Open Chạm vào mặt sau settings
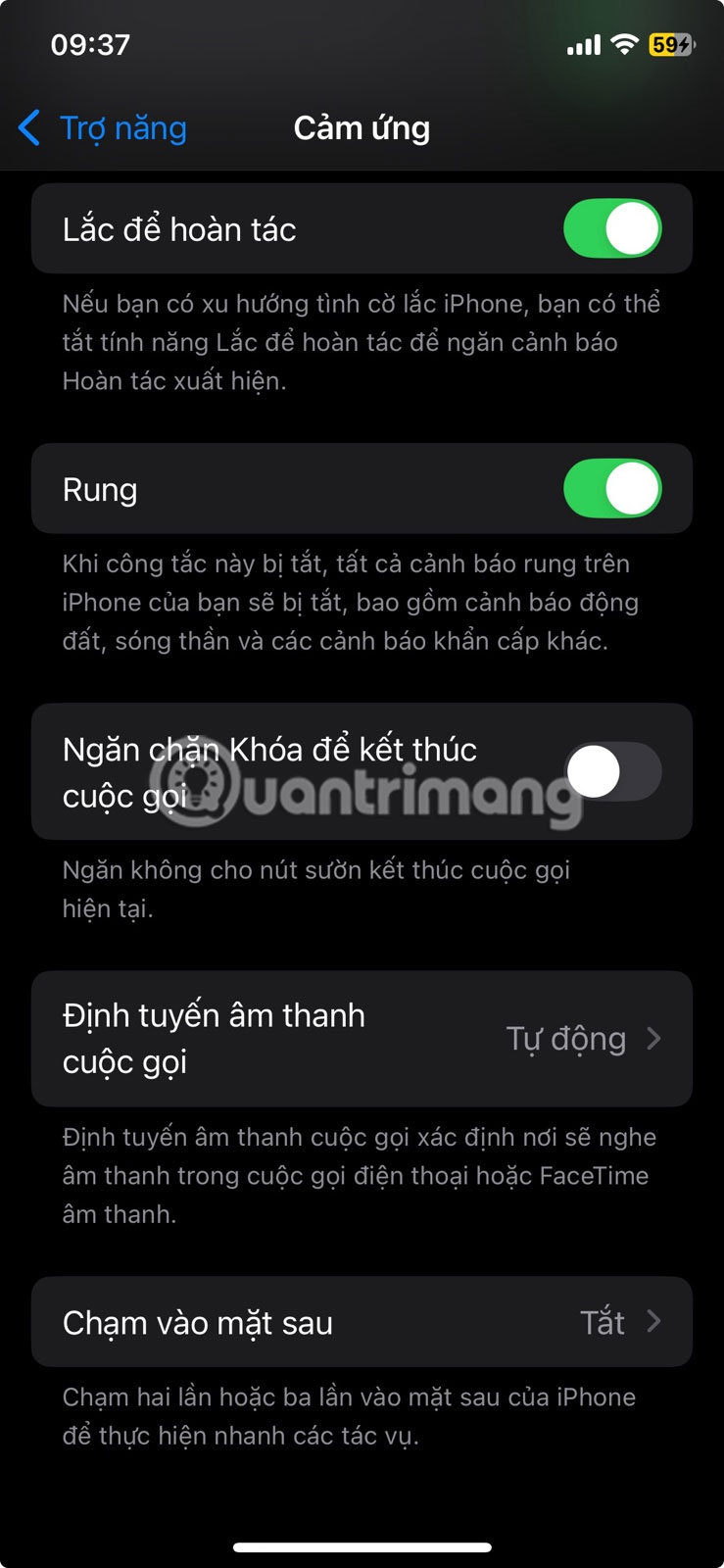 coord(362,1322)
